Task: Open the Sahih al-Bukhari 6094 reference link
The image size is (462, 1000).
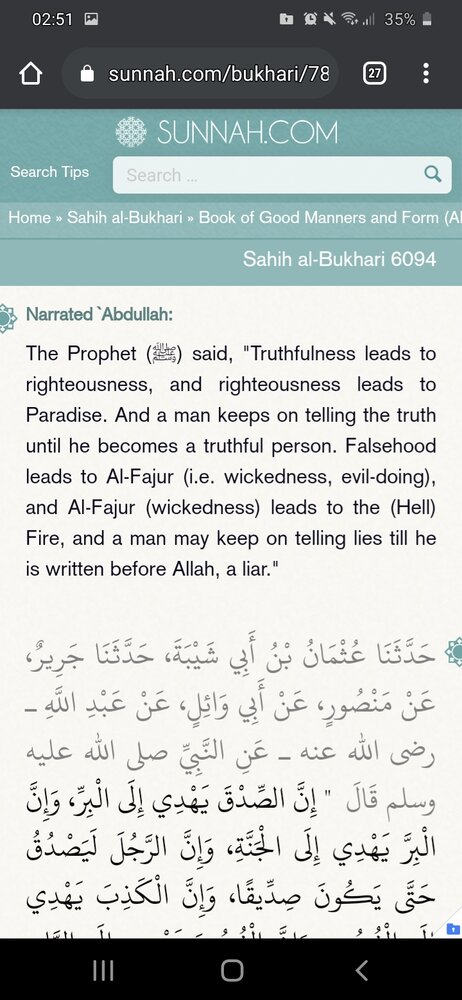Action: pyautogui.click(x=339, y=259)
